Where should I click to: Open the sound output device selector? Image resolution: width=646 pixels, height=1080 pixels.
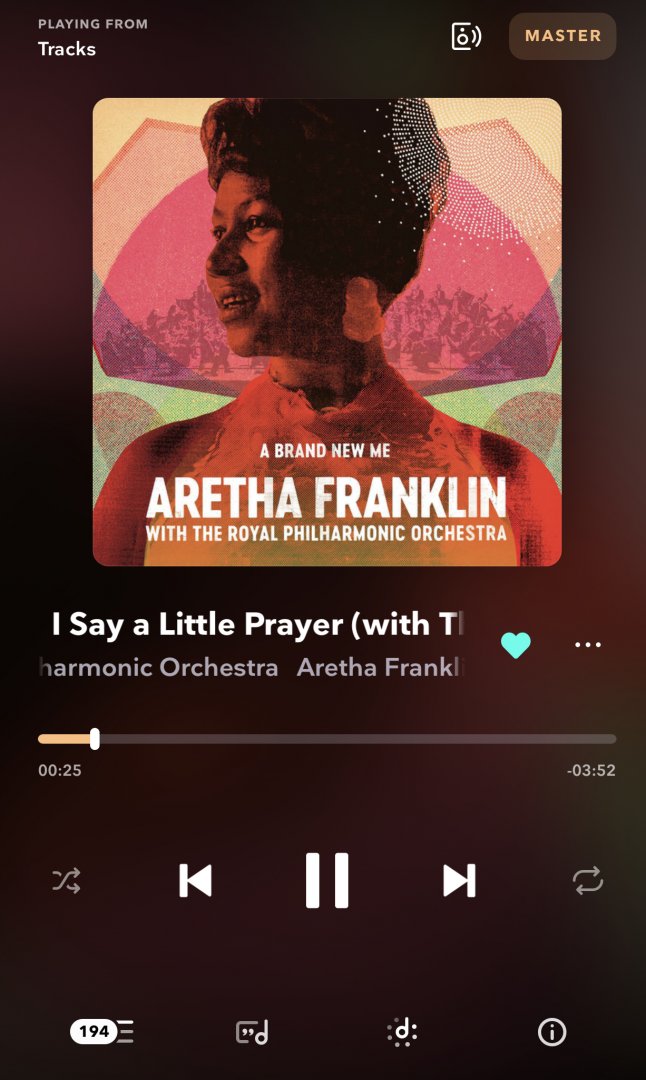tap(466, 36)
